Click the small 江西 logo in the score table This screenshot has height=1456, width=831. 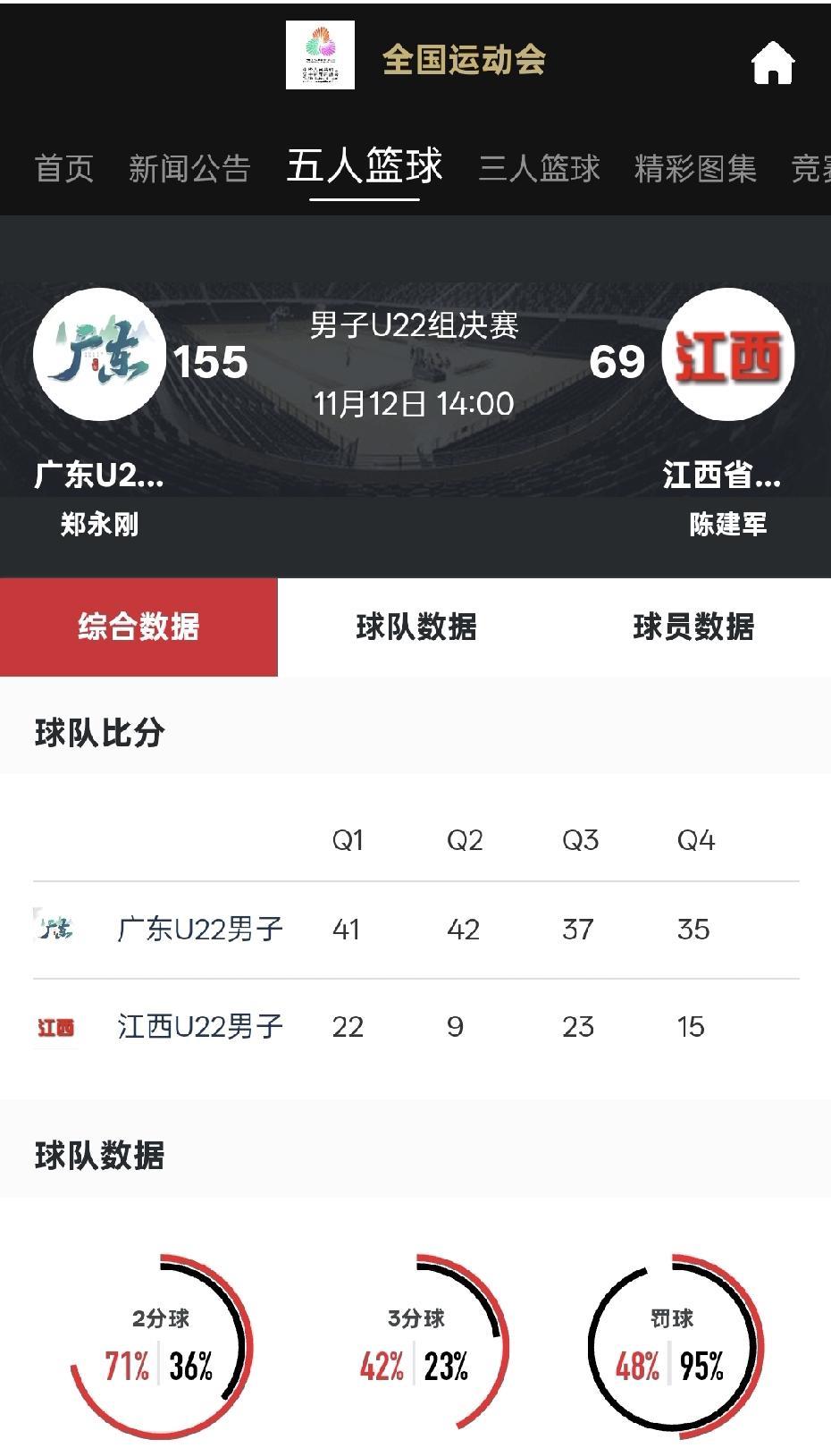55,1026
